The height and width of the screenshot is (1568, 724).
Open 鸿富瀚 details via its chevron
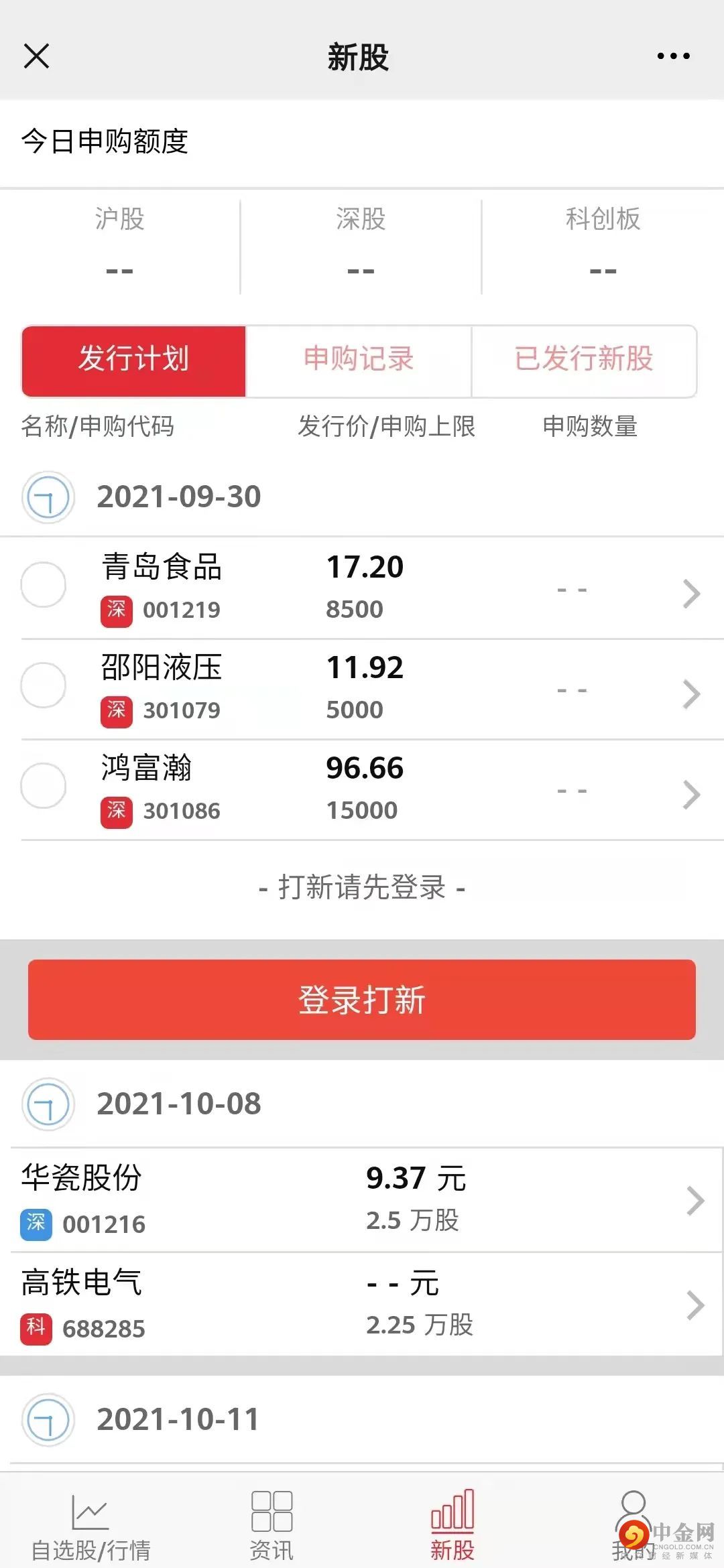(691, 795)
